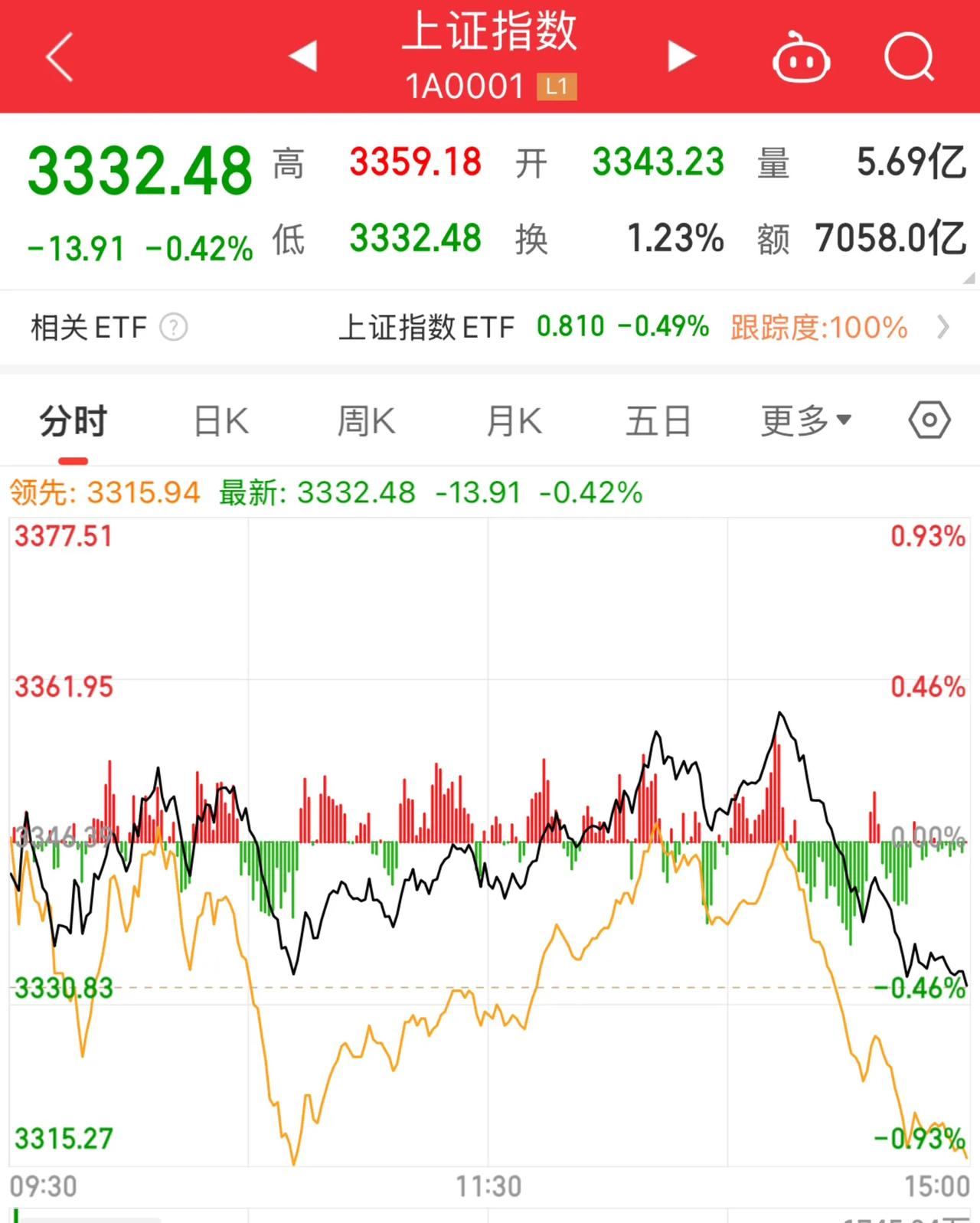Viewport: 980px width, 1223px height.
Task: Tap the back arrow icon
Action: point(57,56)
